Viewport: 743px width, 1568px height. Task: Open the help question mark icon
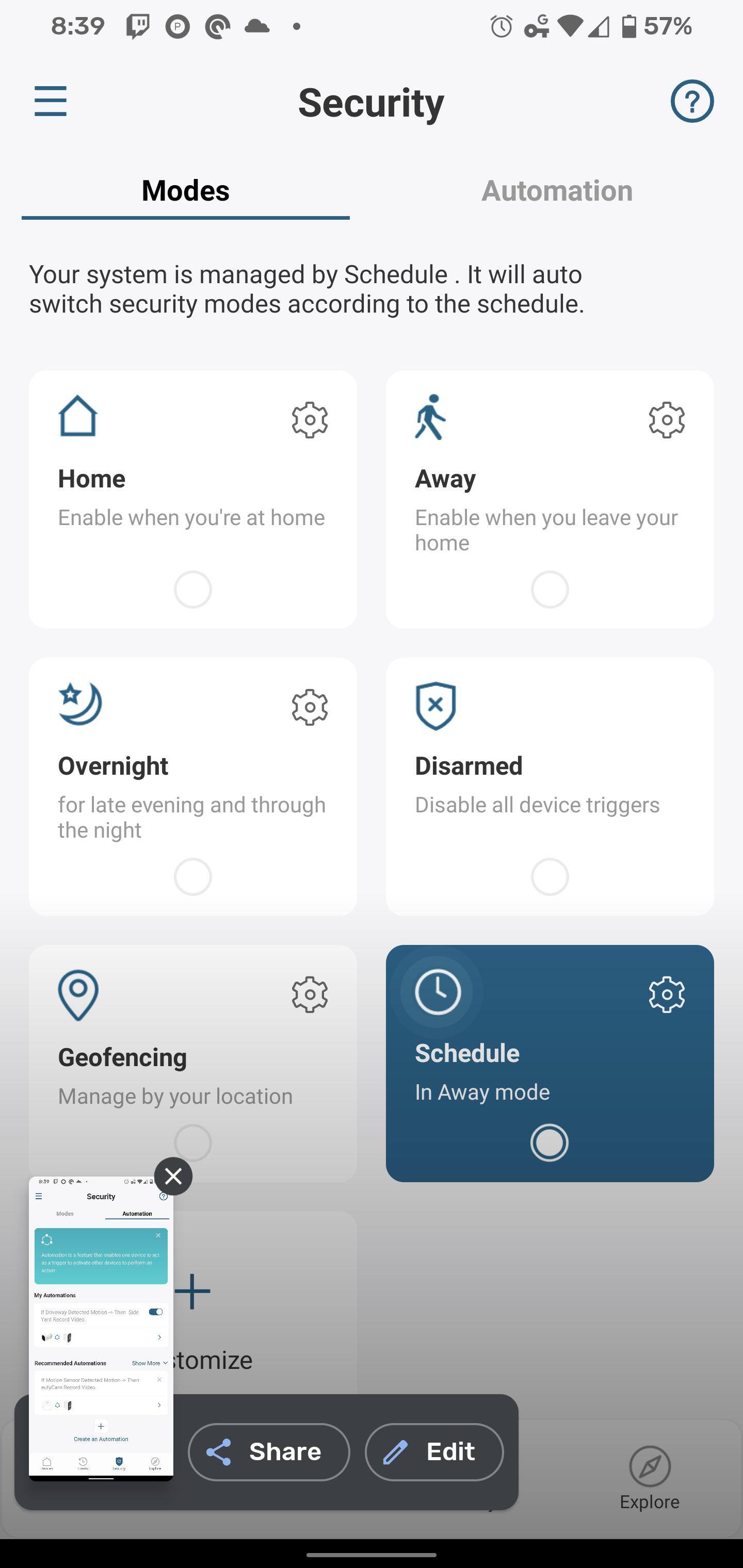(692, 101)
